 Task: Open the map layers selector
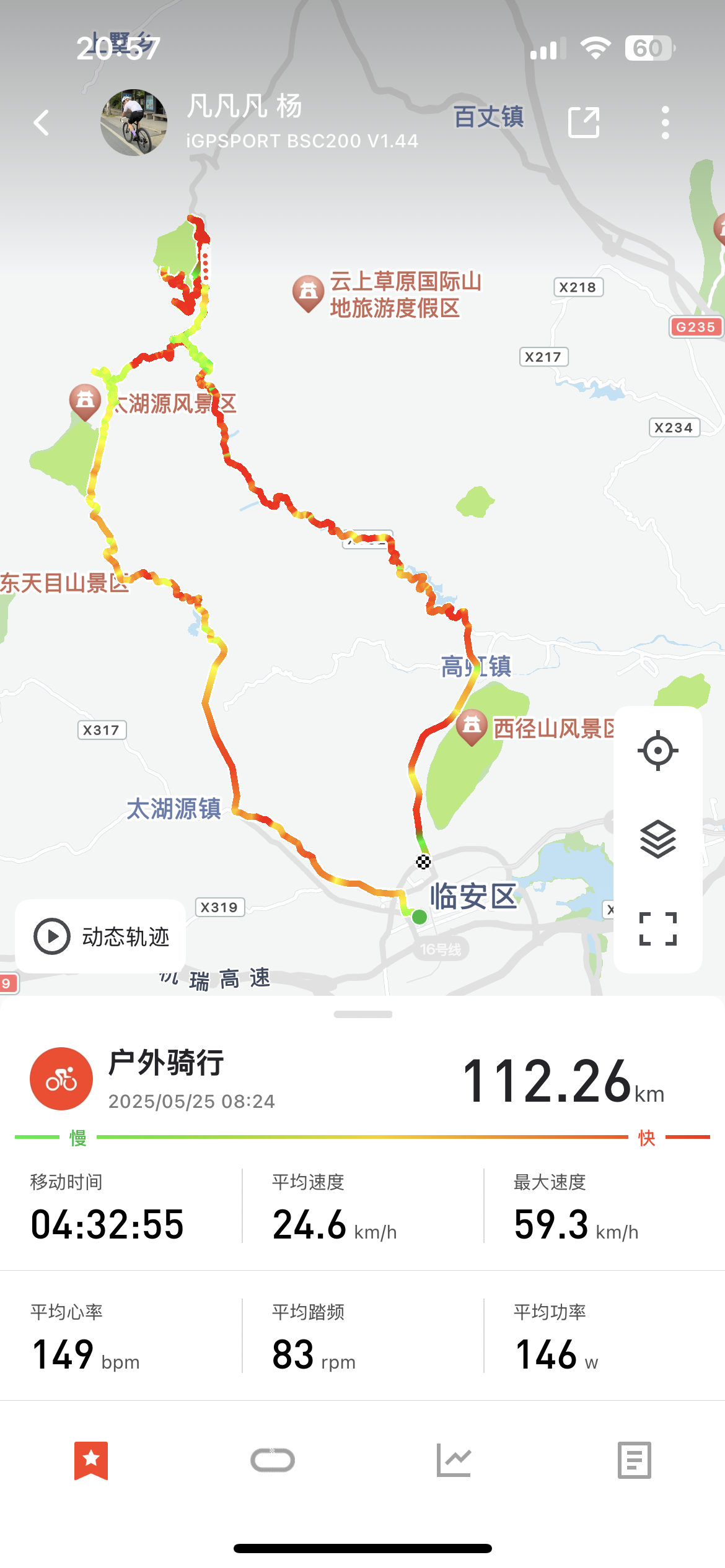pos(657,839)
